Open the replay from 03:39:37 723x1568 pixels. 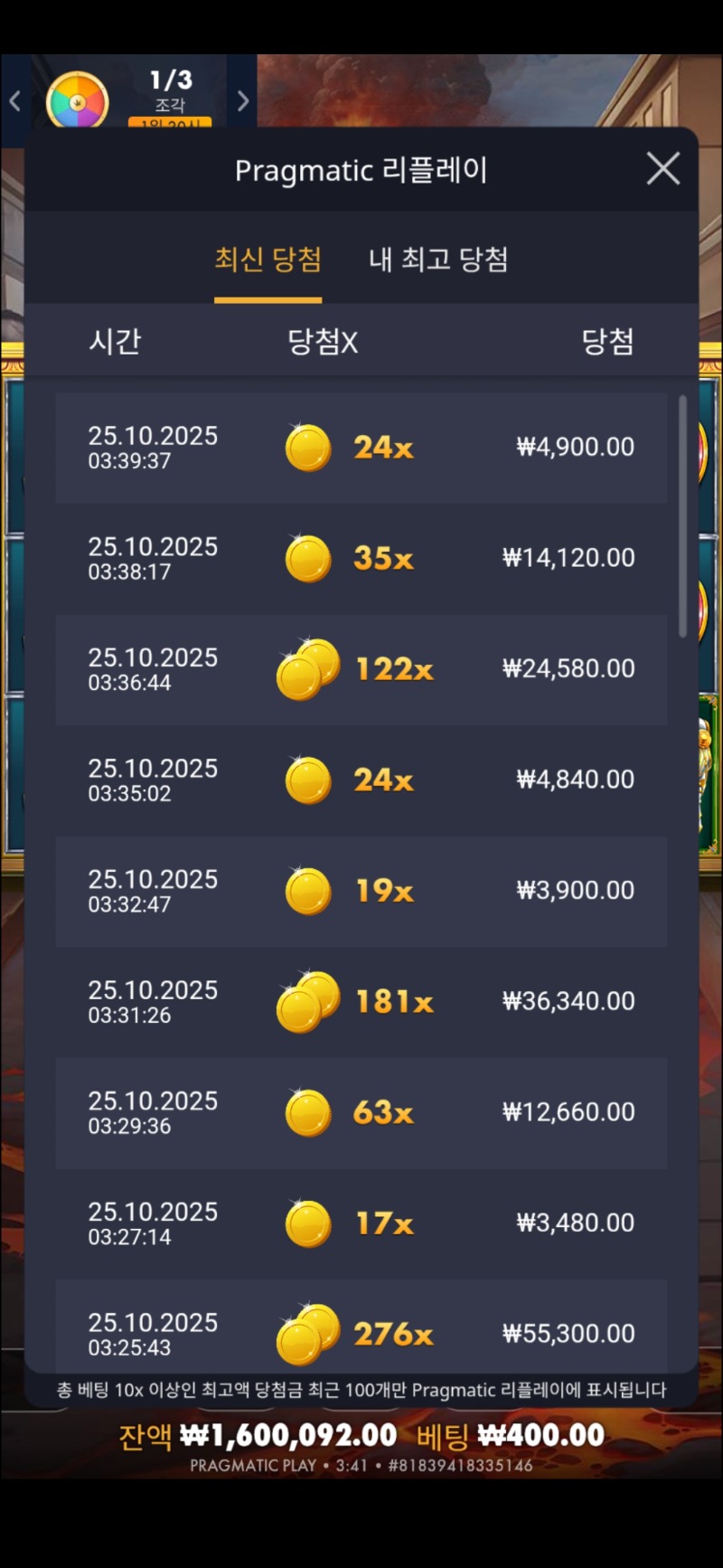361,448
